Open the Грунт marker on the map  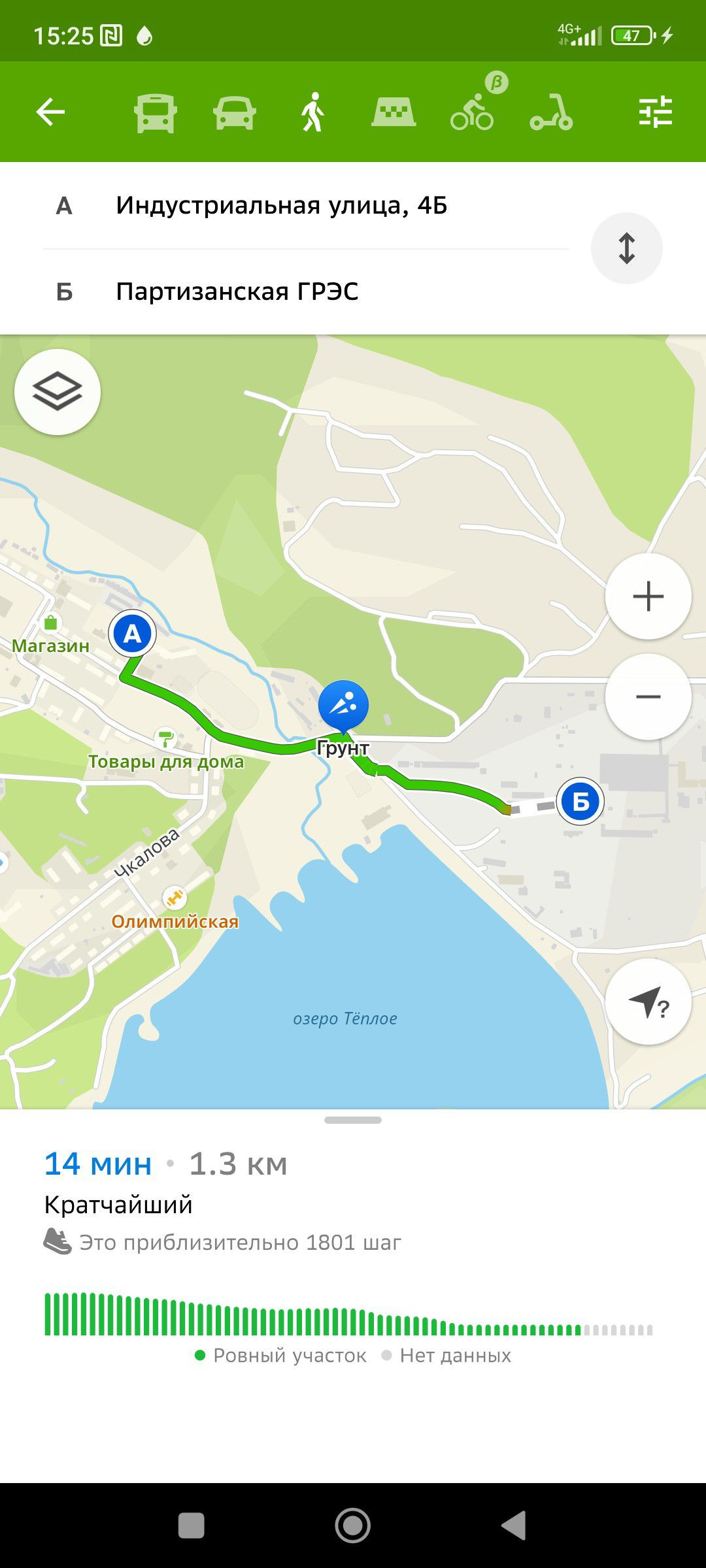pyautogui.click(x=343, y=707)
